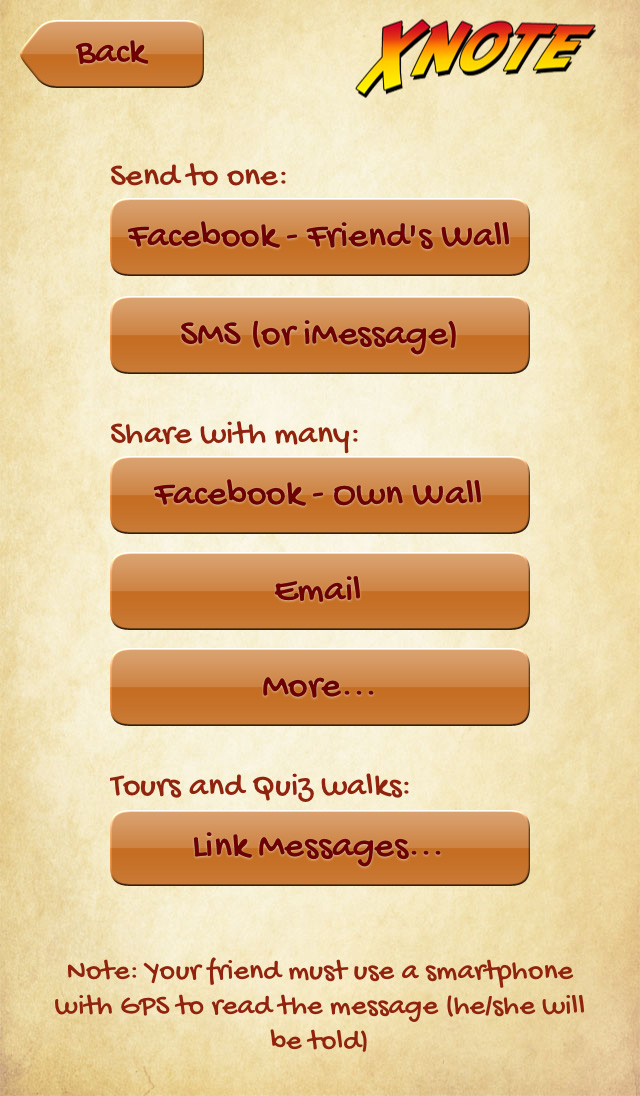This screenshot has width=640, height=1096.
Task: Share to Facebook - Own Wall
Action: point(319,494)
